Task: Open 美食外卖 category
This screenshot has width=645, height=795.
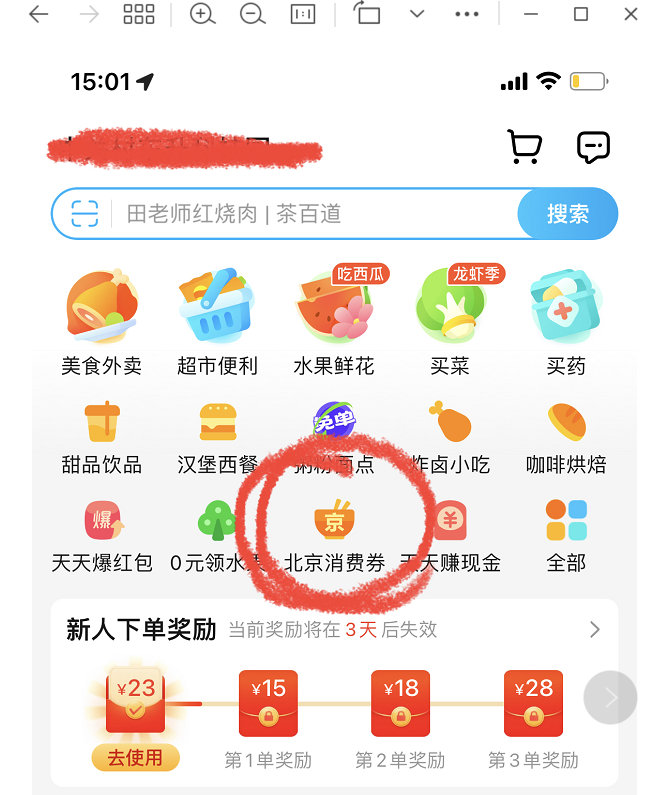Action: point(101,322)
